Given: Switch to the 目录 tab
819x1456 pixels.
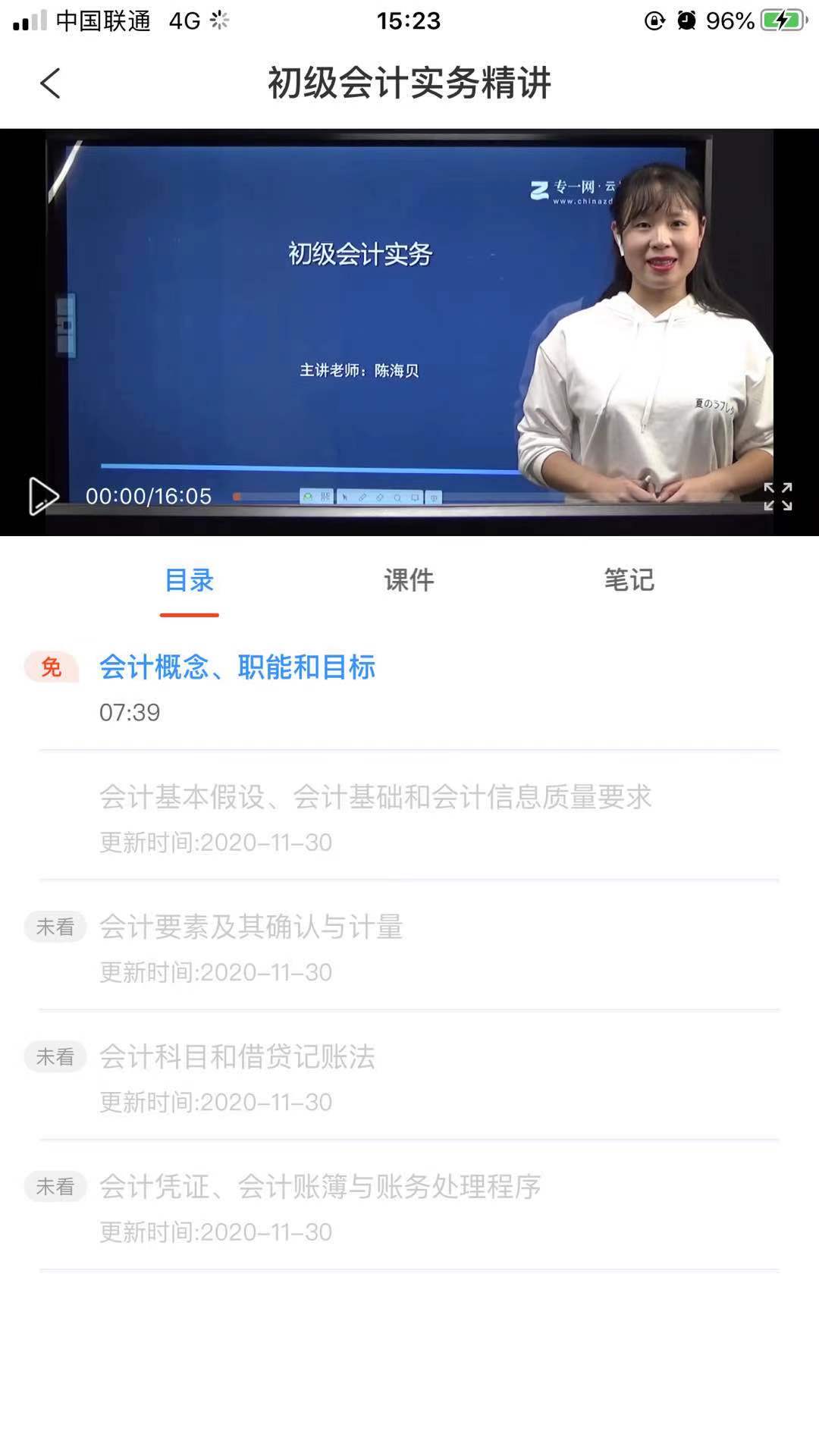Looking at the screenshot, I should tap(189, 581).
